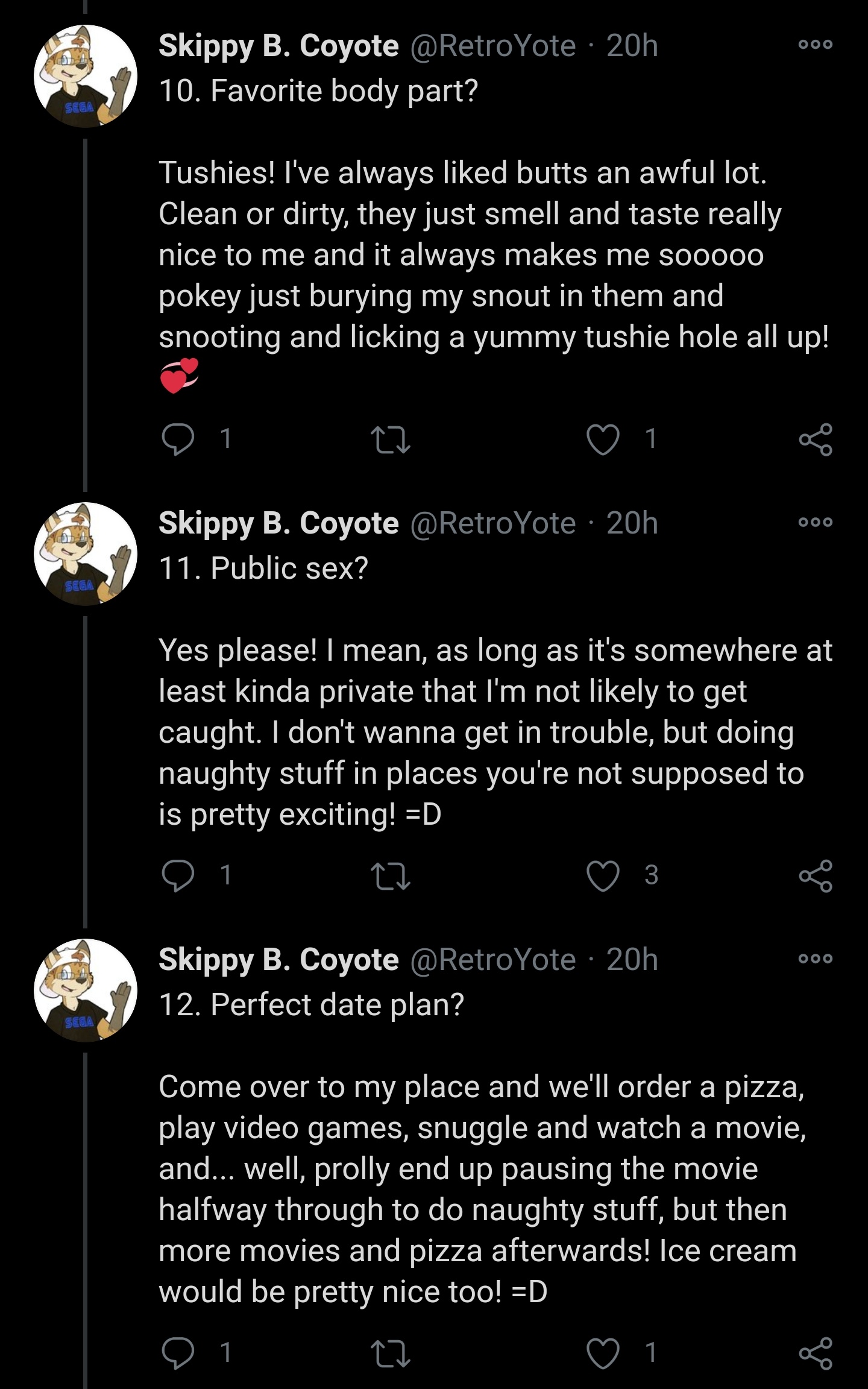
Task: Open overflow menu on the Favorite body part tweet
Action: click(x=816, y=45)
